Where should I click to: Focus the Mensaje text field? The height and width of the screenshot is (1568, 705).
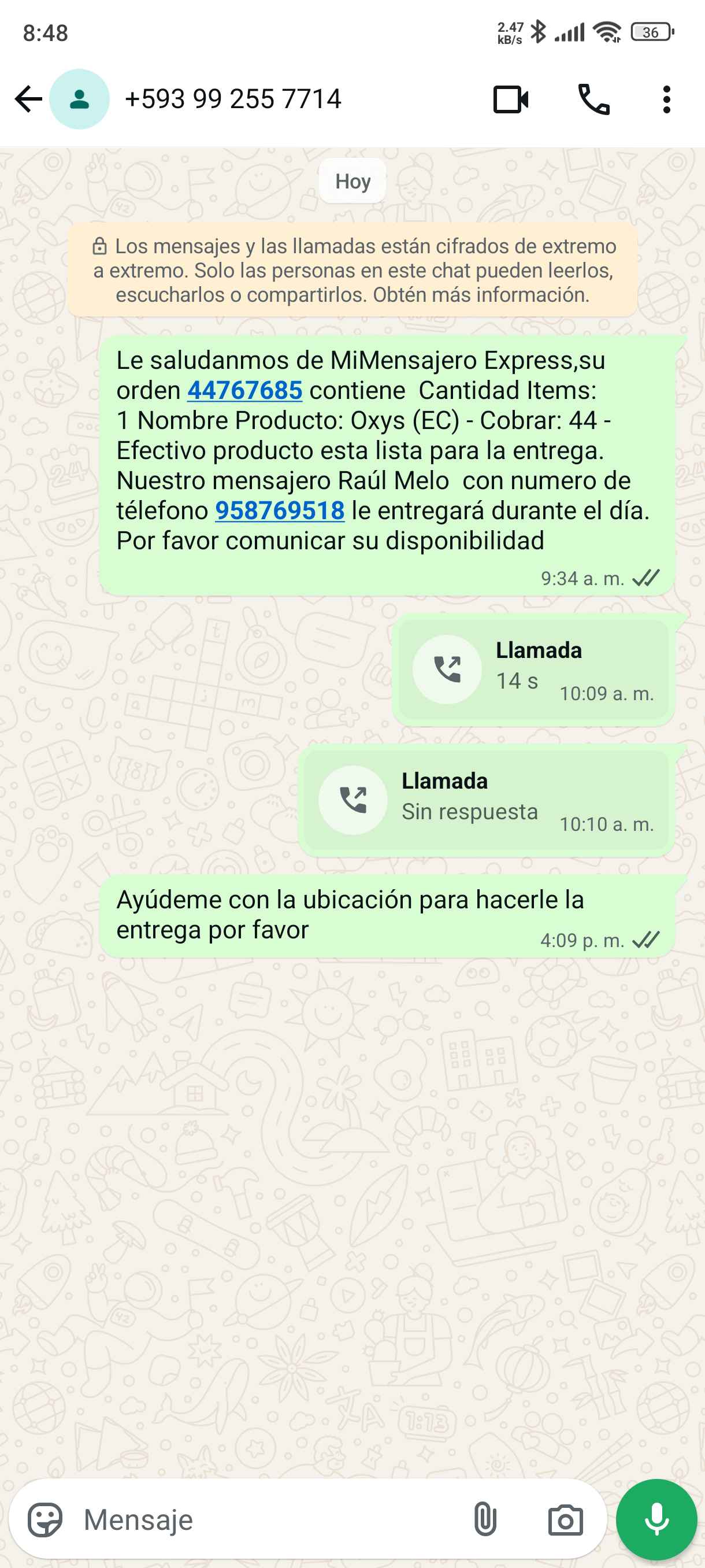click(x=268, y=1520)
